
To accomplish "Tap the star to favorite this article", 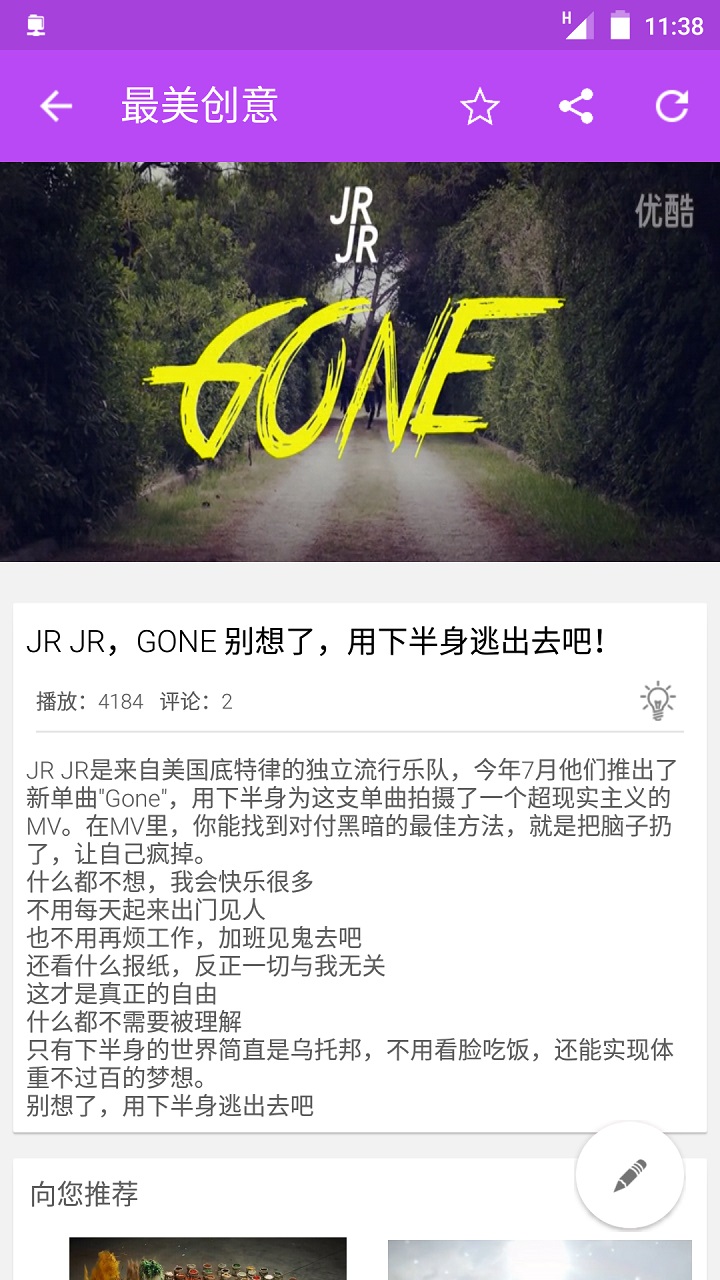I will tap(481, 105).
